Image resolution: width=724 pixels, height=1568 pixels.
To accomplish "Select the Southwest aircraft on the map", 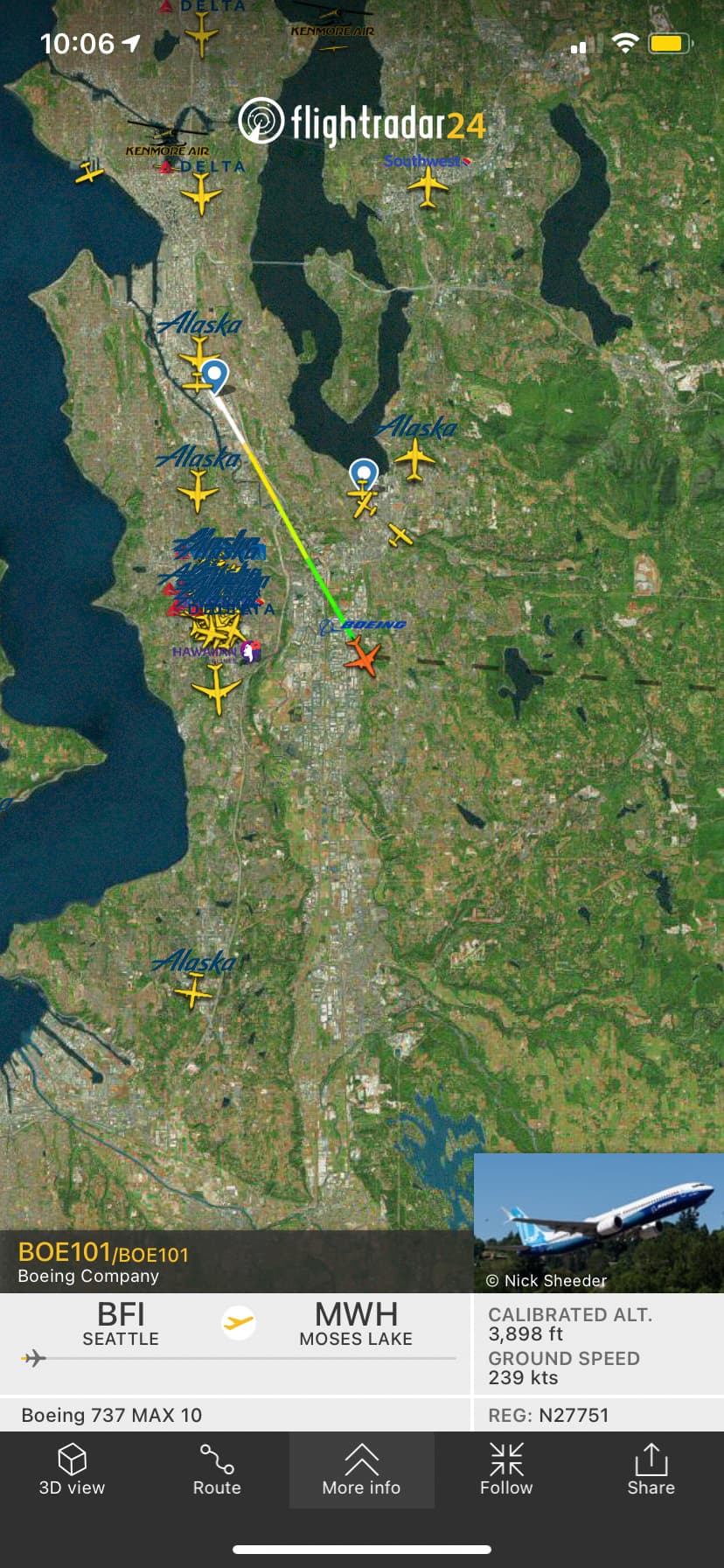I will pos(428,185).
